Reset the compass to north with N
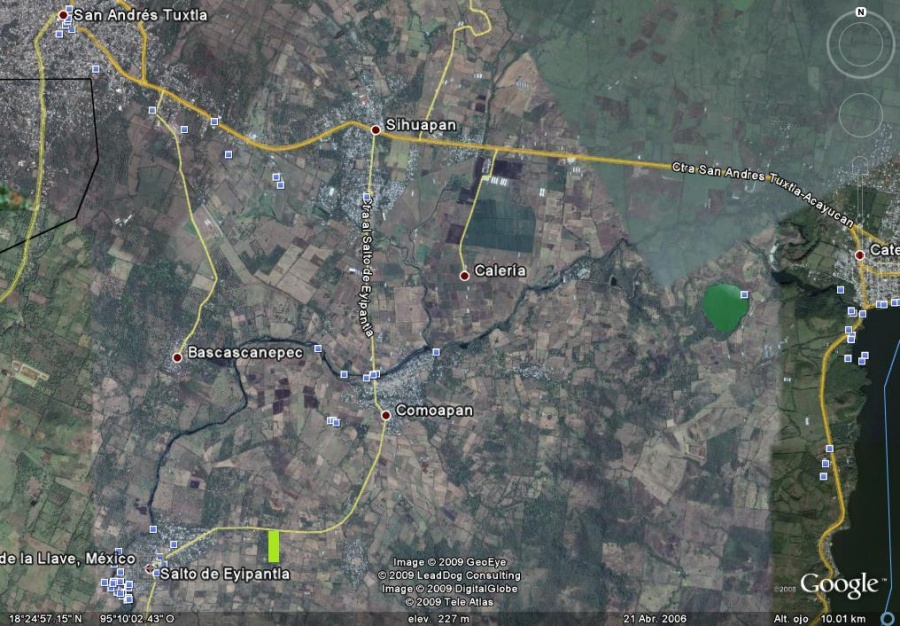The height and width of the screenshot is (626, 900). click(x=860, y=13)
